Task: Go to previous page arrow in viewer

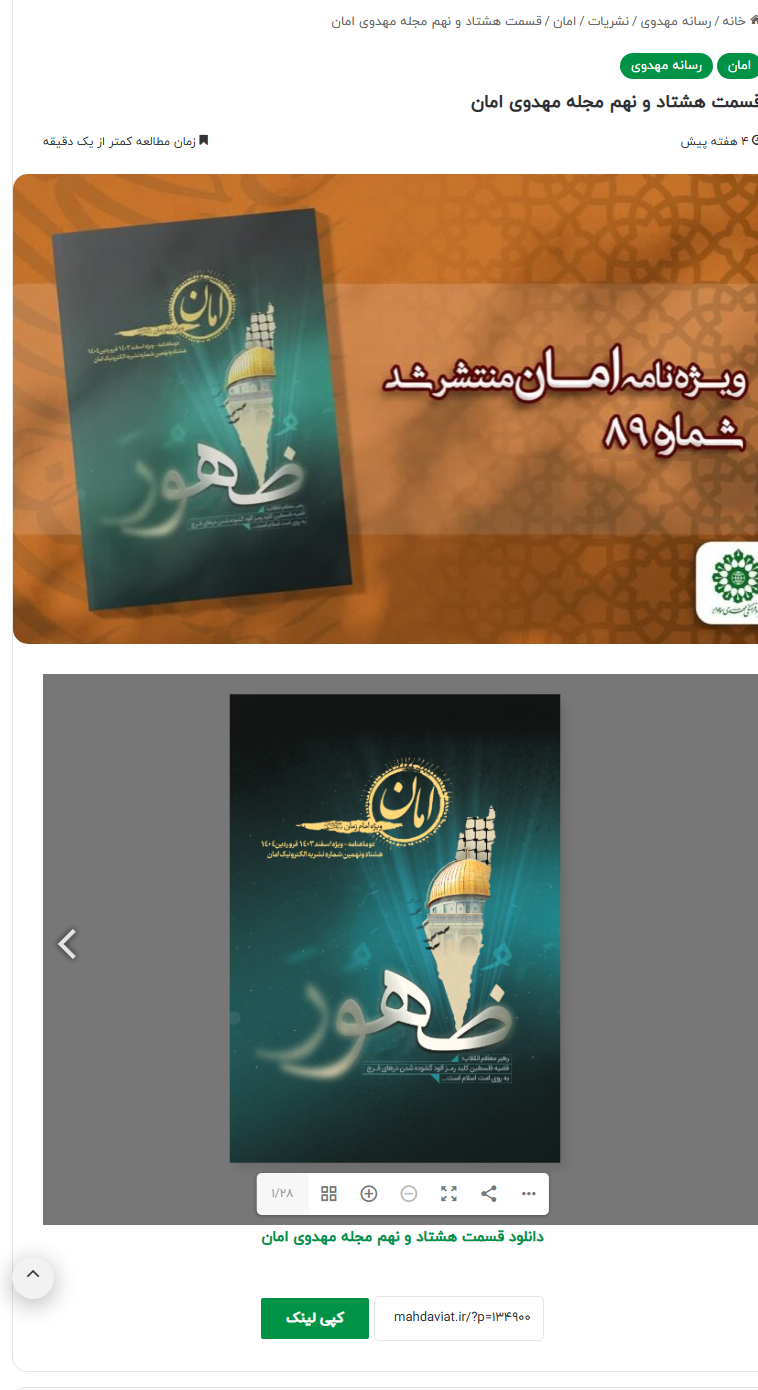Action: pyautogui.click(x=67, y=943)
